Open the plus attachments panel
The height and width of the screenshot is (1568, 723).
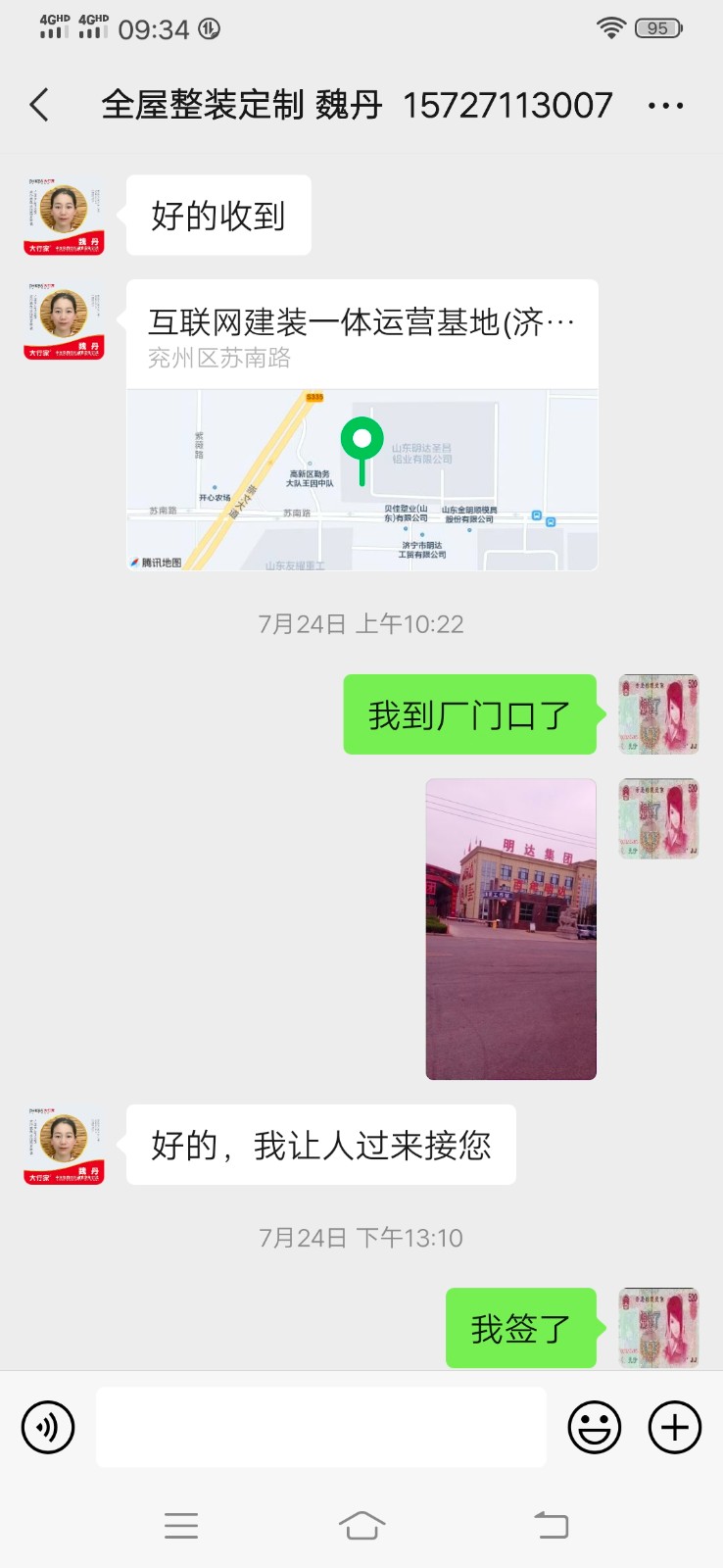click(x=675, y=1427)
